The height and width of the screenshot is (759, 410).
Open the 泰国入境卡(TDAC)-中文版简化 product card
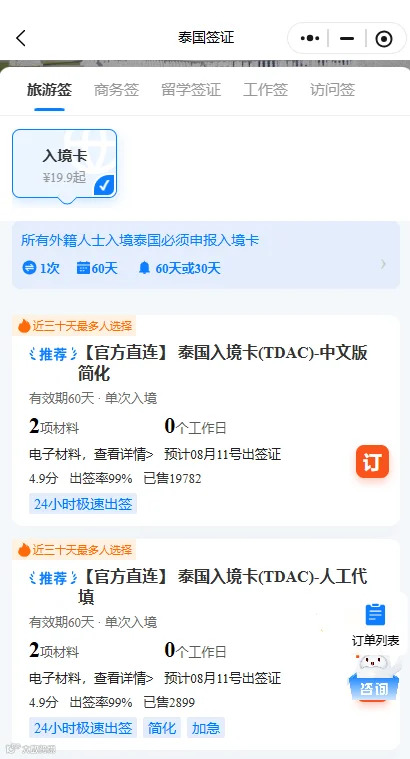point(206,420)
